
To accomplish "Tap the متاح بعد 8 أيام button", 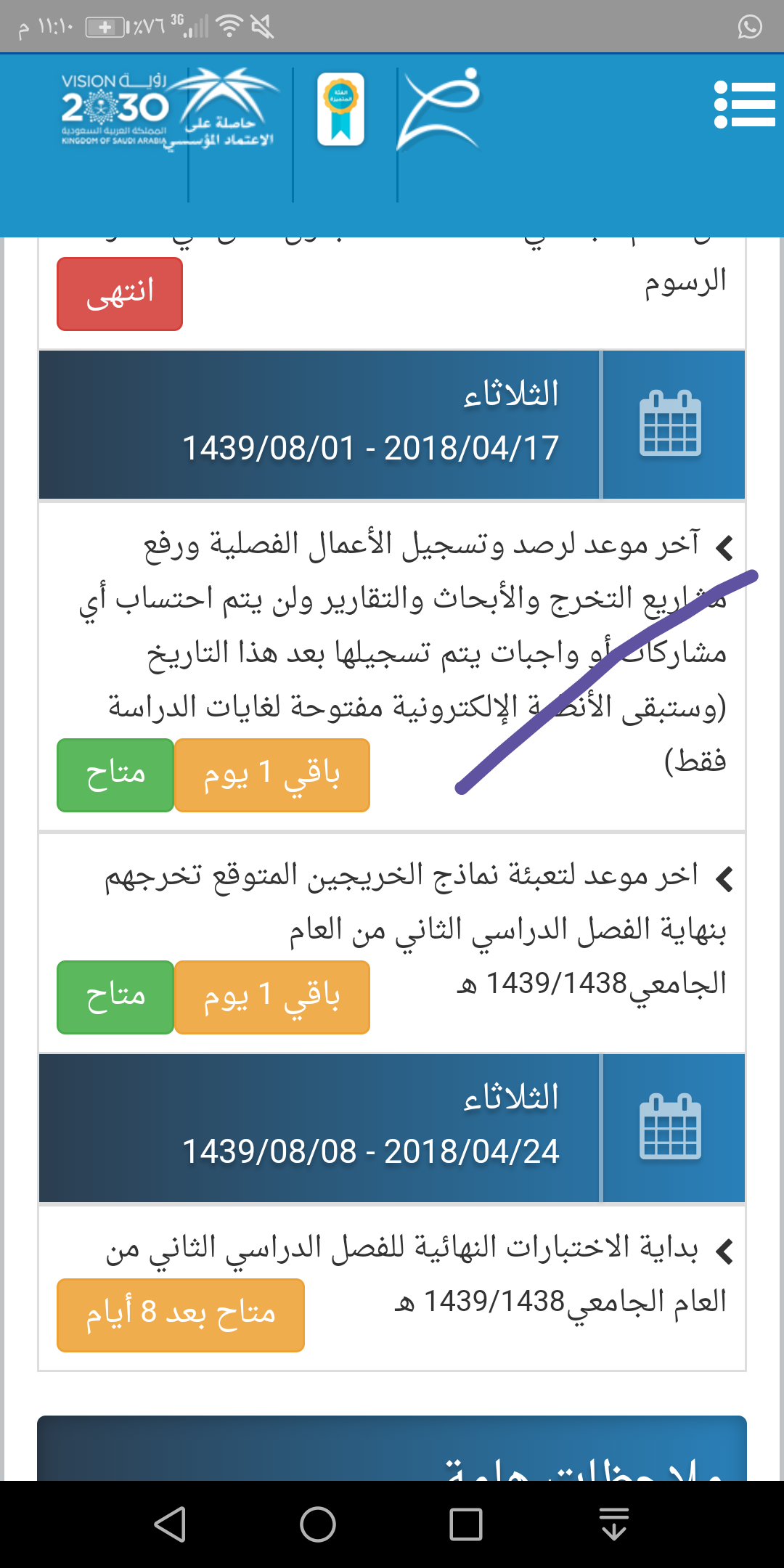I will 181,1315.
